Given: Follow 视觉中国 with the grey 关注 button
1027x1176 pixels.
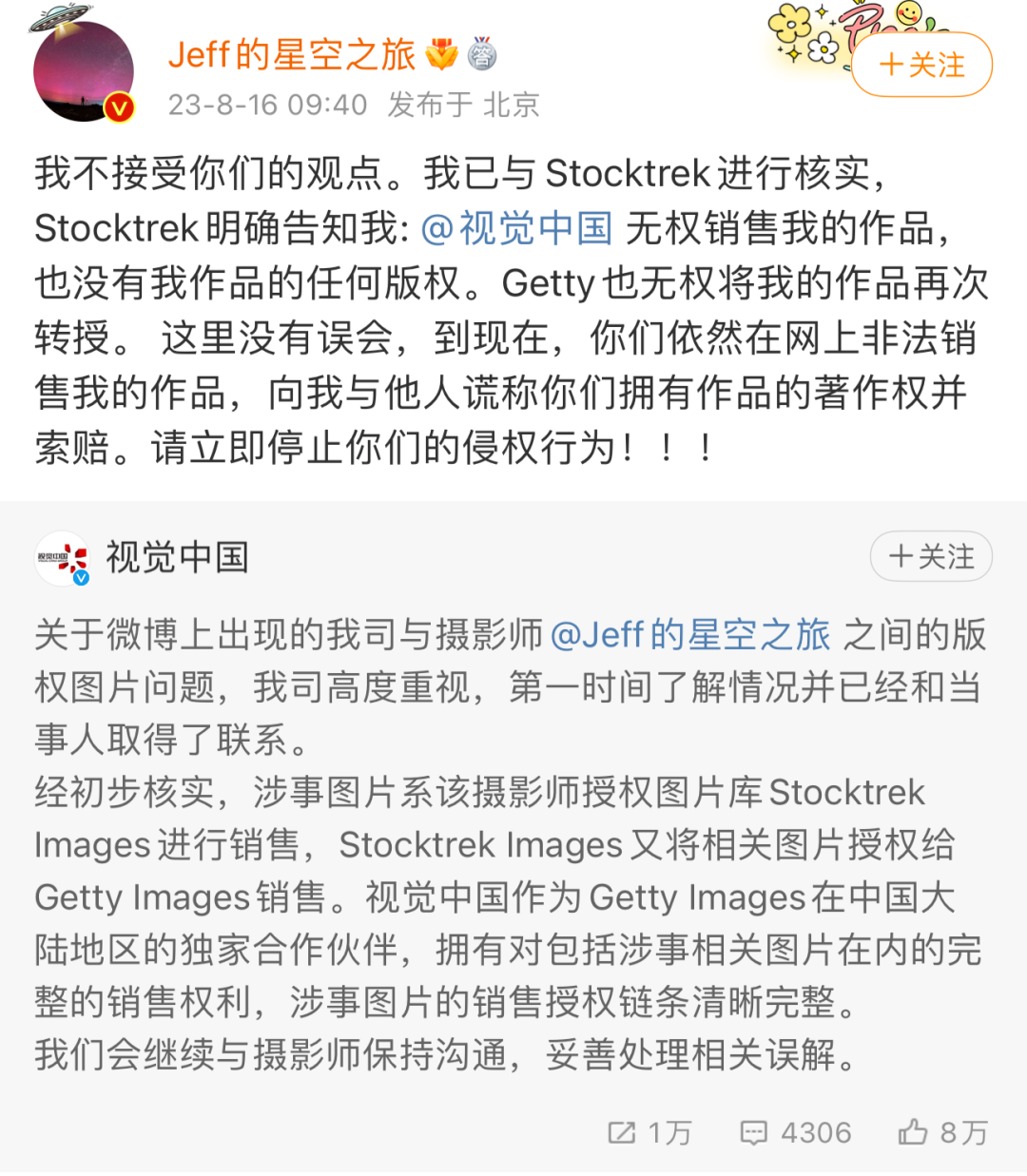Looking at the screenshot, I should [931, 557].
